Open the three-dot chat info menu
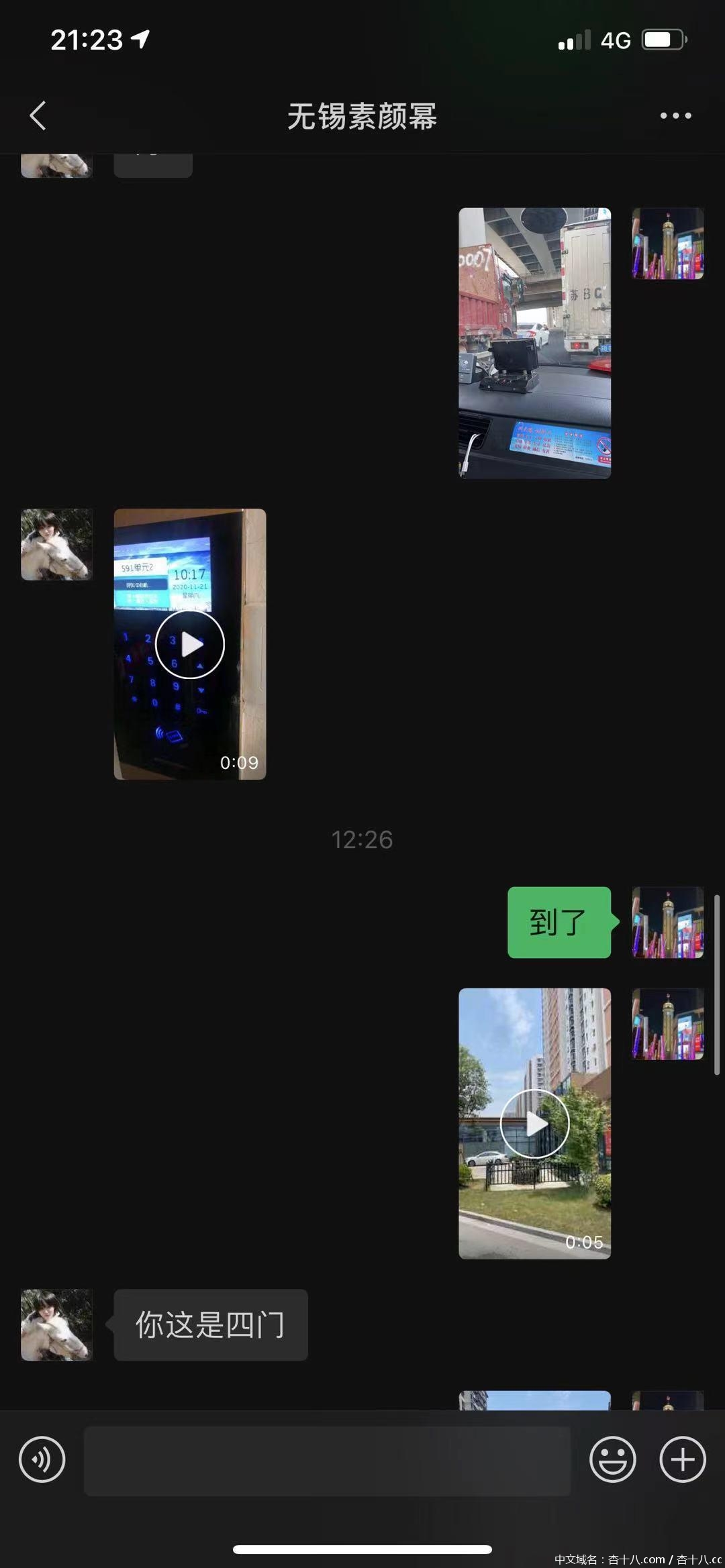Image resolution: width=725 pixels, height=1568 pixels. pyautogui.click(x=675, y=115)
